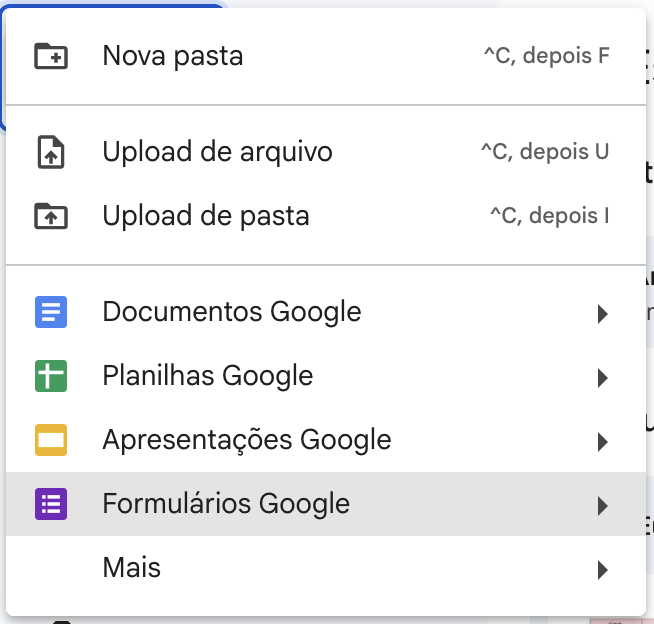Select Formulários Google
Viewport: 654px width, 624px height.
[226, 504]
